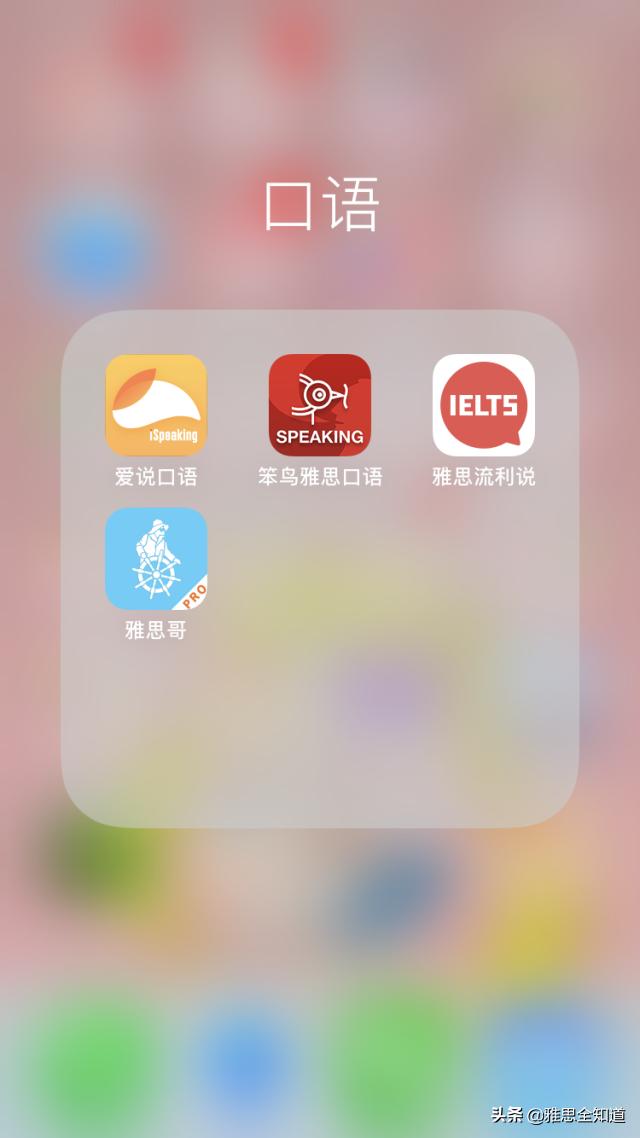
Task: Launch the 雅思哥 Pro app
Action: (x=156, y=558)
